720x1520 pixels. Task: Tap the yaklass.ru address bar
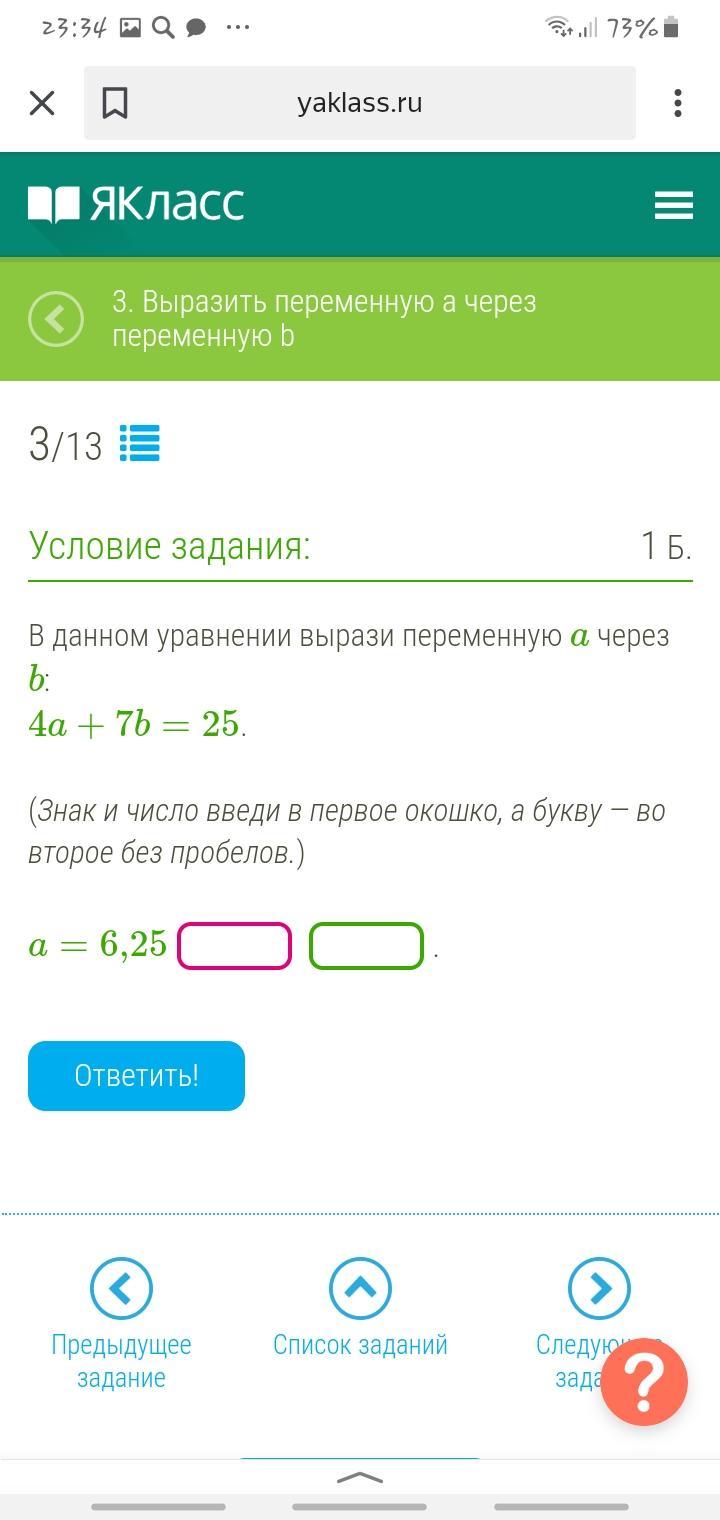(360, 103)
